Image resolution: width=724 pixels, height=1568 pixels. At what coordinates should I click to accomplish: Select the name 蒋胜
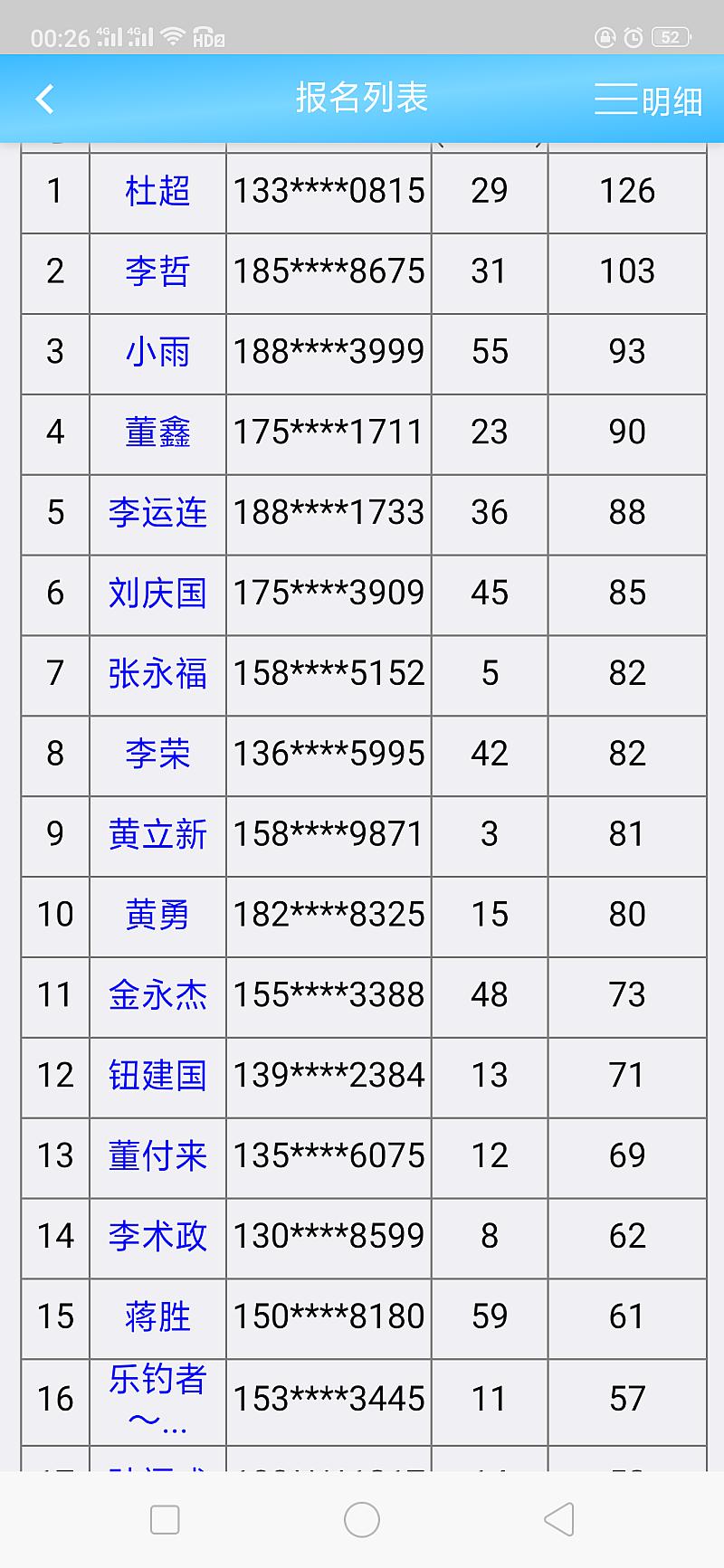click(x=157, y=1317)
